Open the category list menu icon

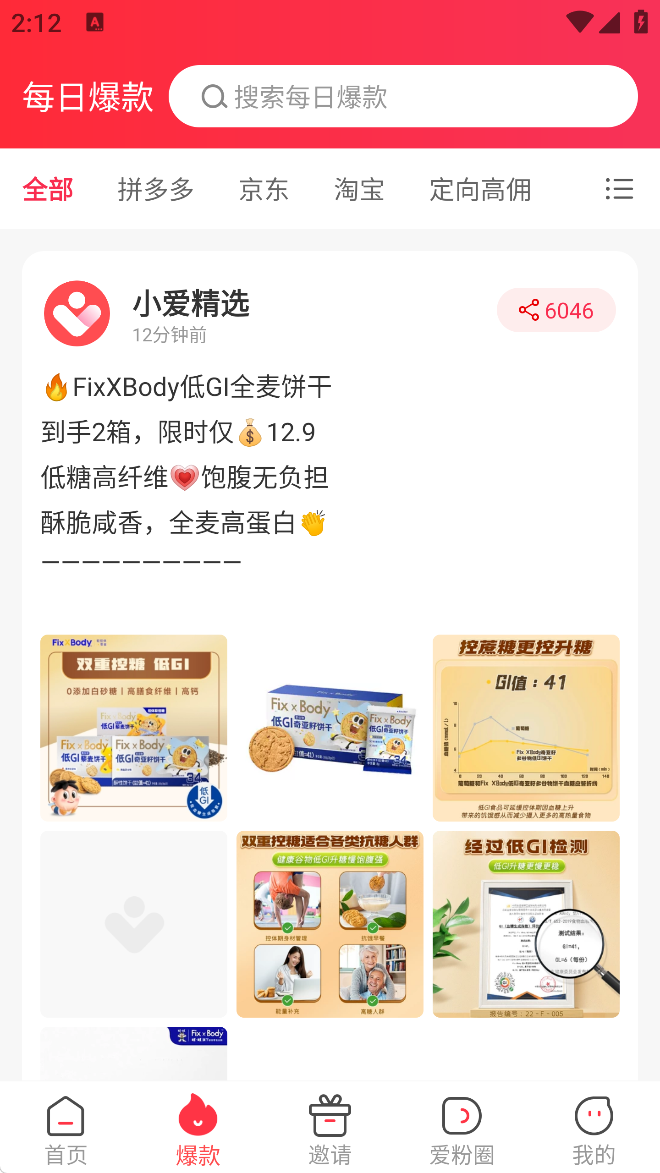pyautogui.click(x=619, y=189)
